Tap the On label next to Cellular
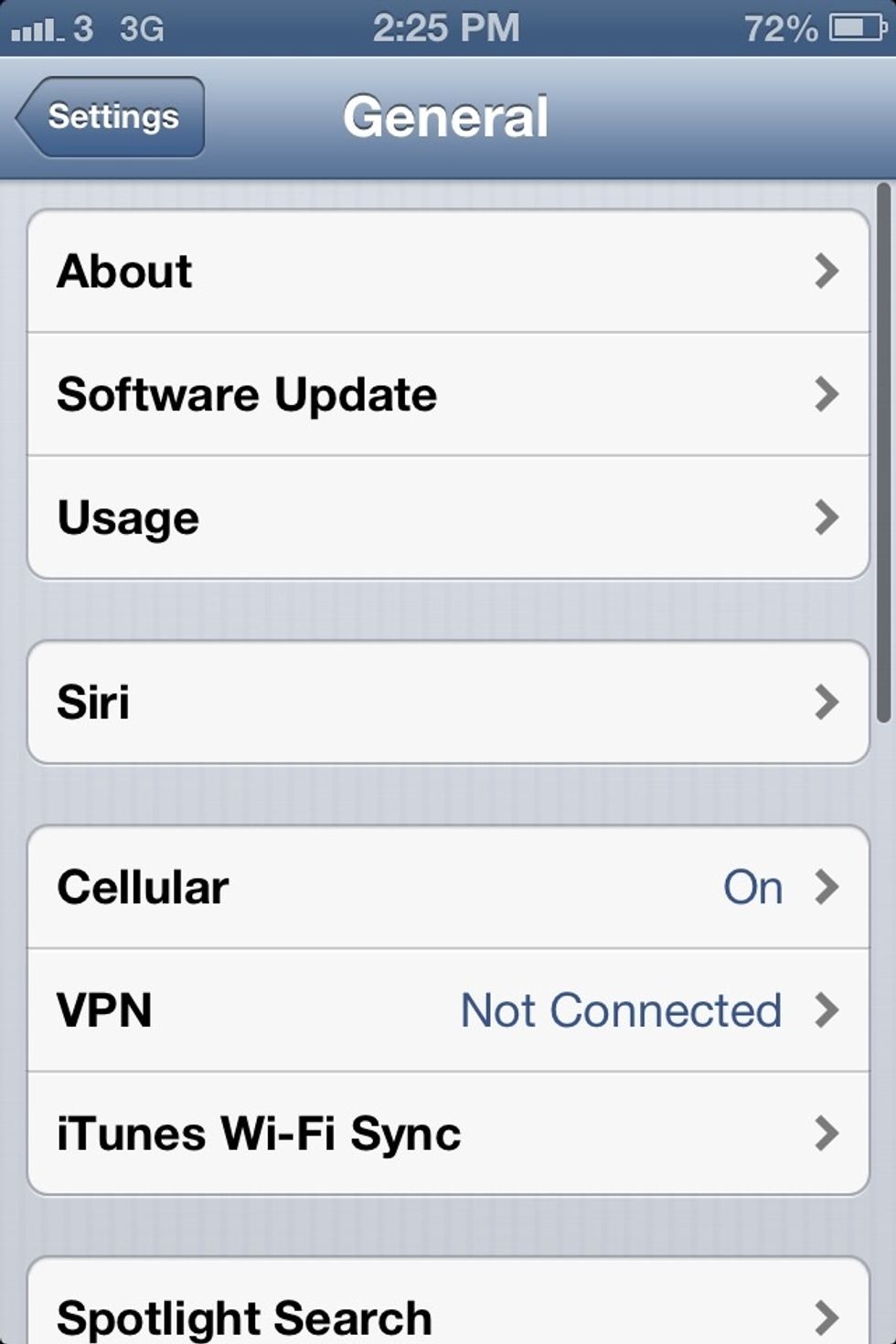 point(752,886)
